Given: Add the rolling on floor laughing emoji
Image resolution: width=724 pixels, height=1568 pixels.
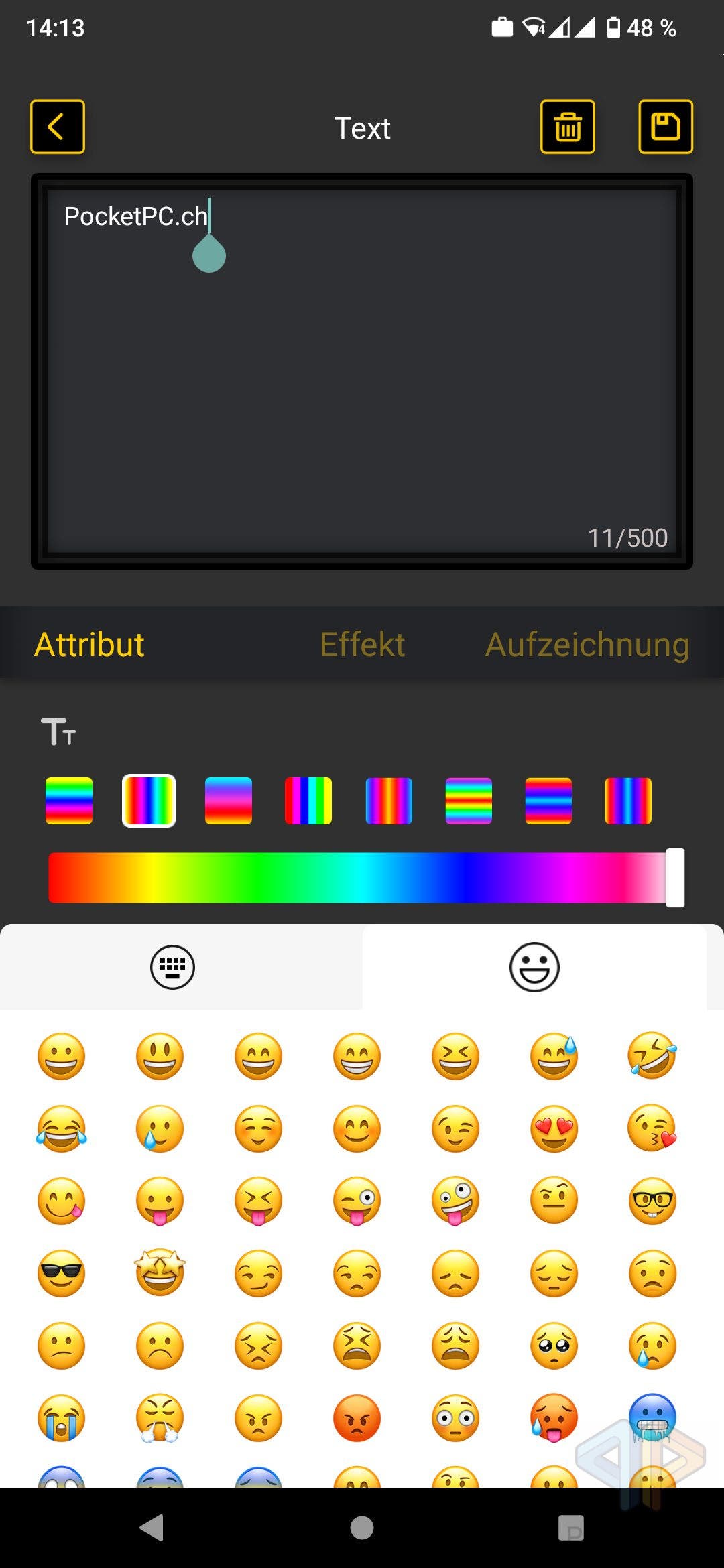Looking at the screenshot, I should pyautogui.click(x=653, y=1056).
